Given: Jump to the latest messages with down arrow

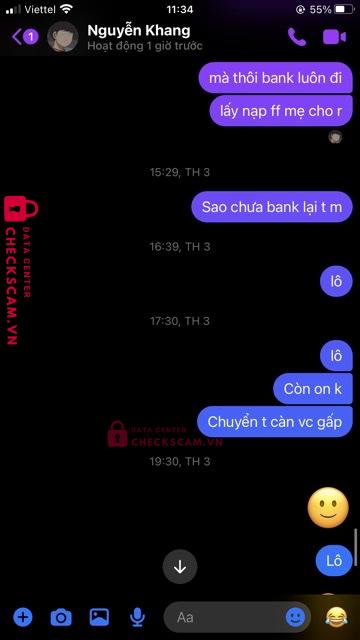Looking at the screenshot, I should click(x=180, y=567).
